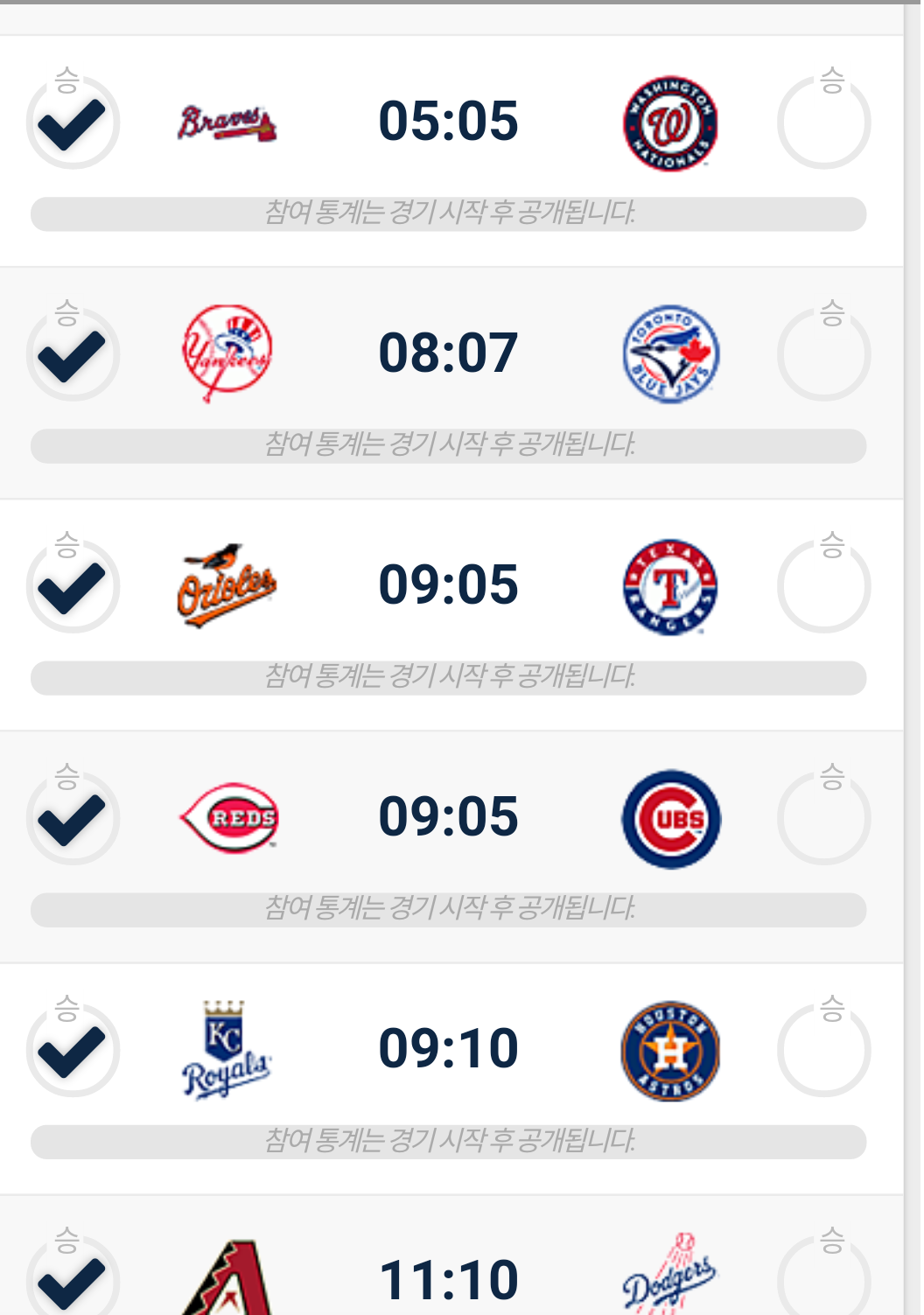Tap the checked Orioles win circle

73,586
